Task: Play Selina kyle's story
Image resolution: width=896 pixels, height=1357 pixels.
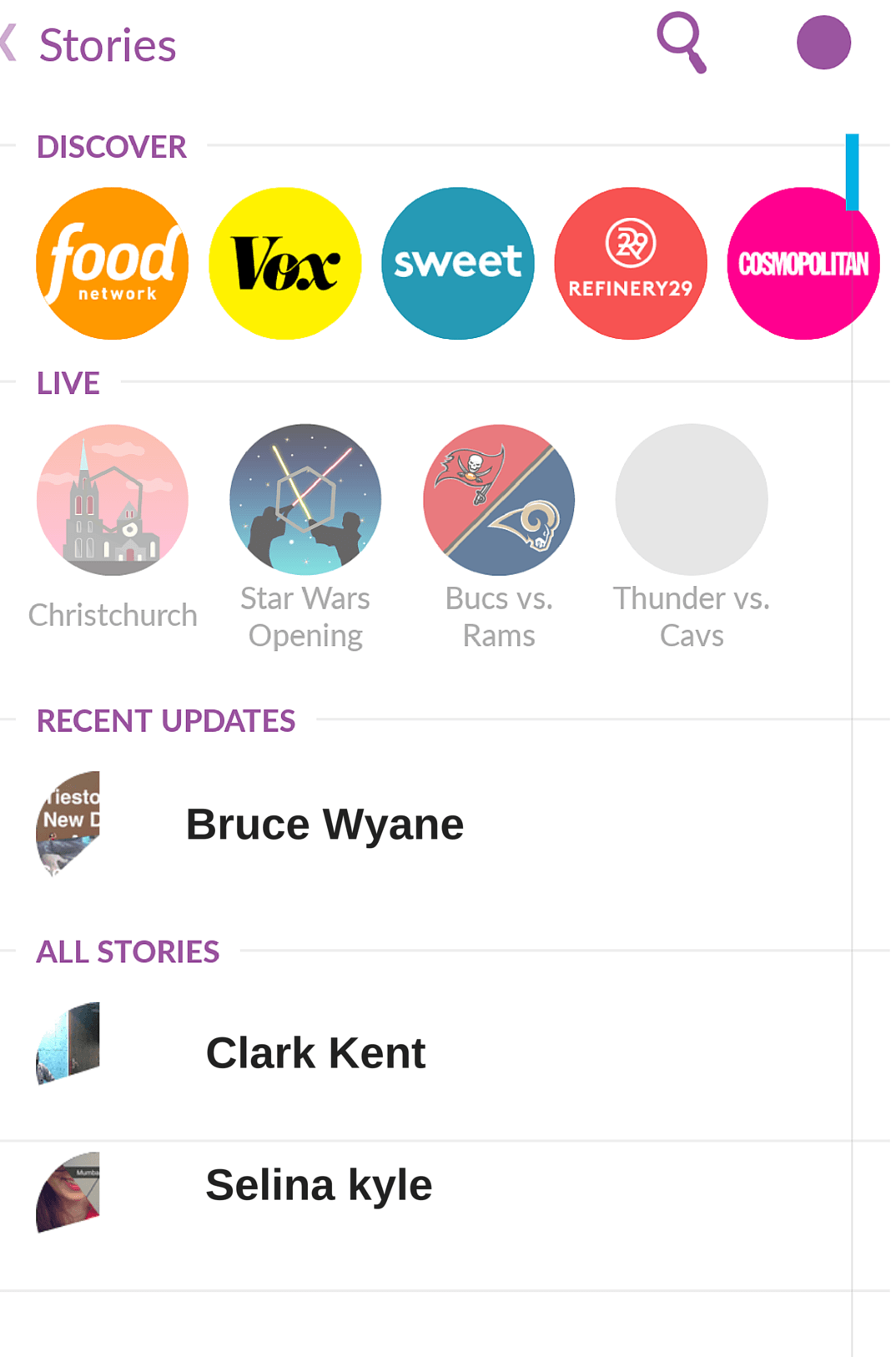Action: tap(319, 1185)
